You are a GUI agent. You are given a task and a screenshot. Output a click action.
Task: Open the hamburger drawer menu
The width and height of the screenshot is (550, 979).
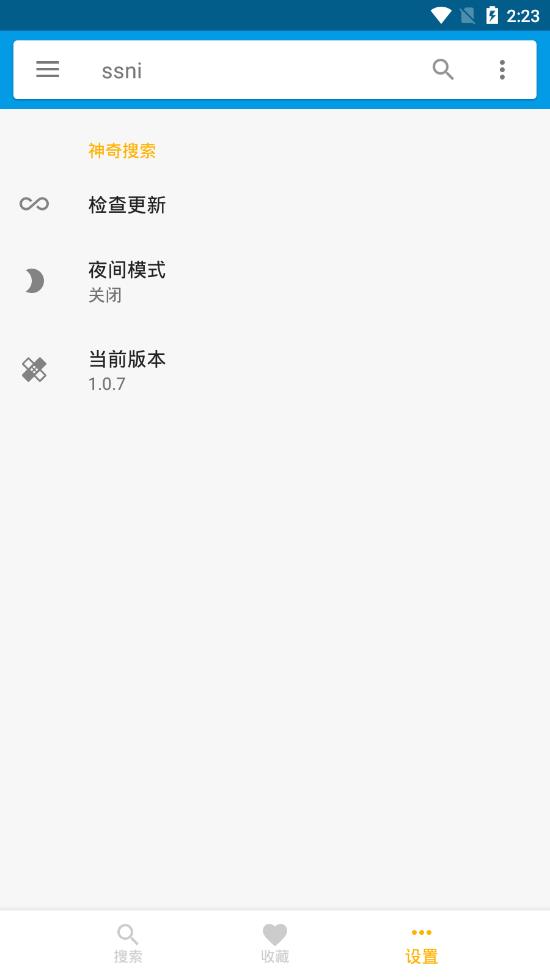(47, 69)
